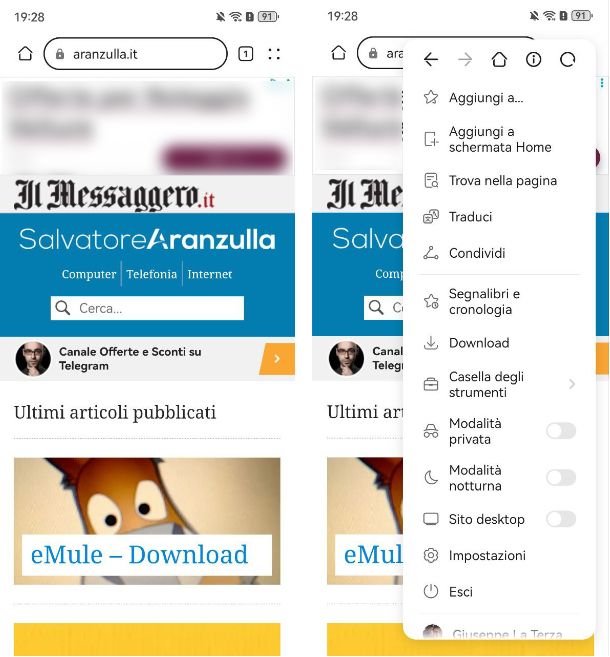Open the browser's four-dot overflow menu
The image size is (610, 657).
click(x=274, y=54)
